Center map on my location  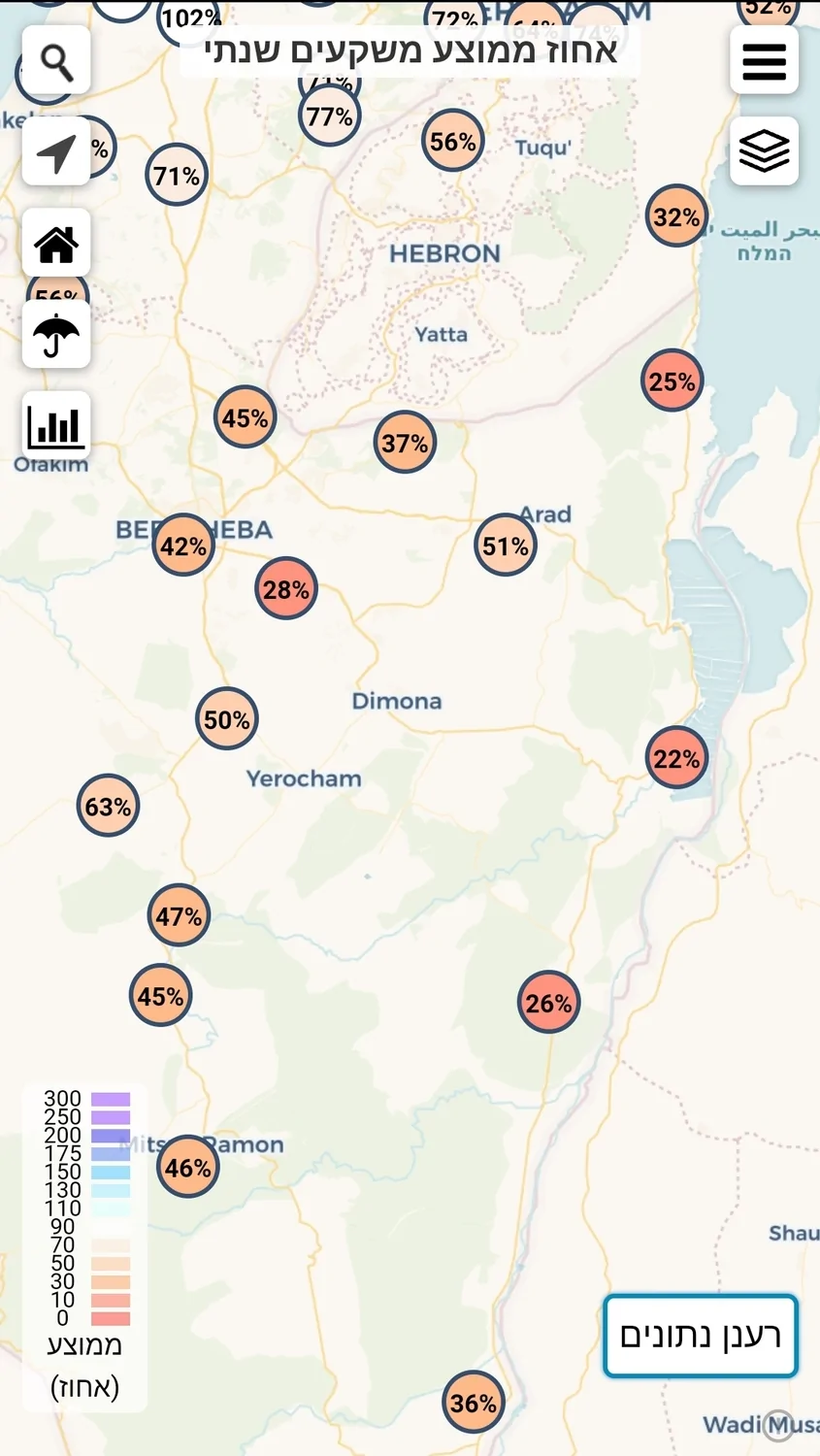click(x=56, y=152)
